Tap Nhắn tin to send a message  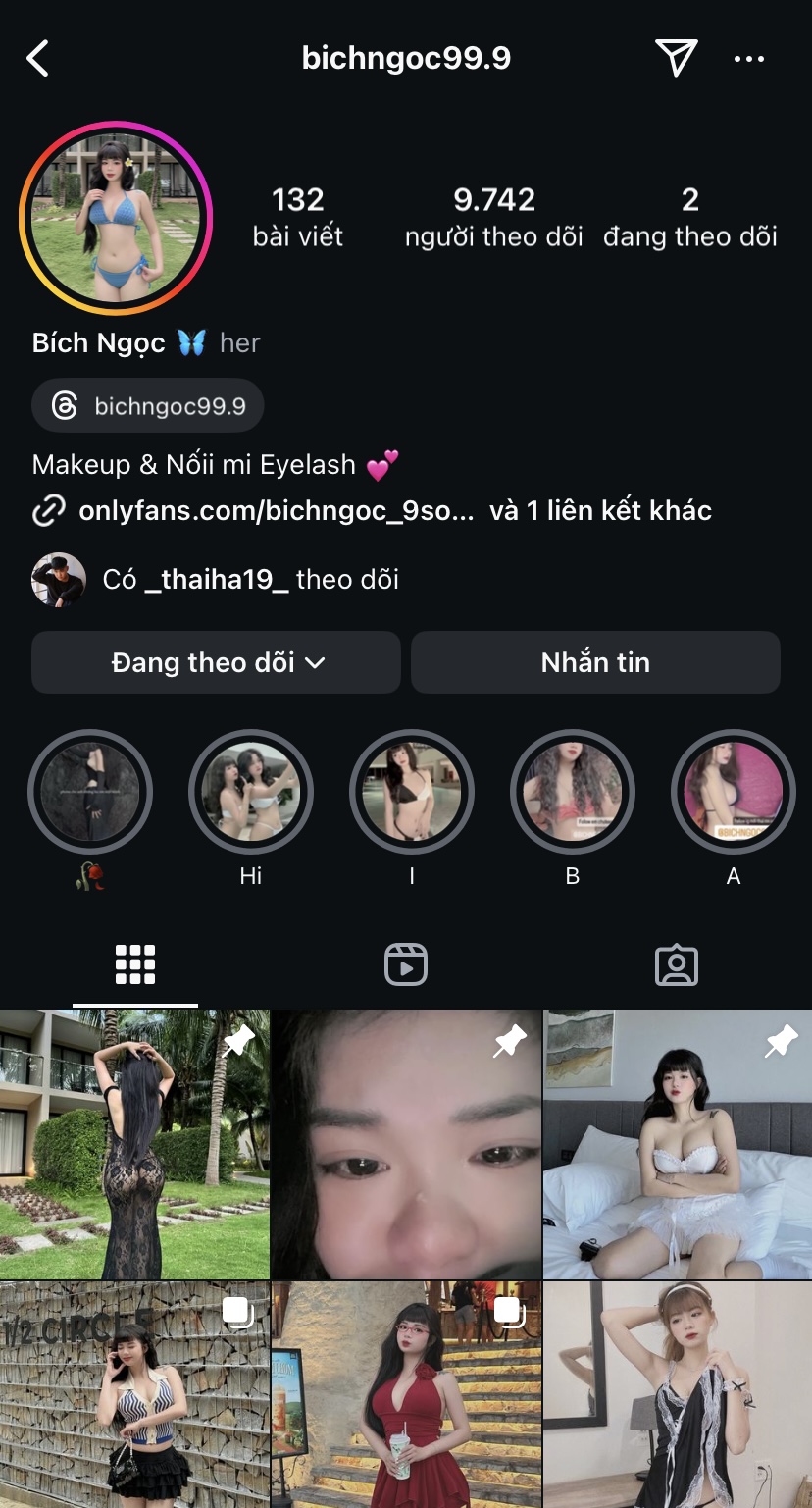pyautogui.click(x=595, y=662)
